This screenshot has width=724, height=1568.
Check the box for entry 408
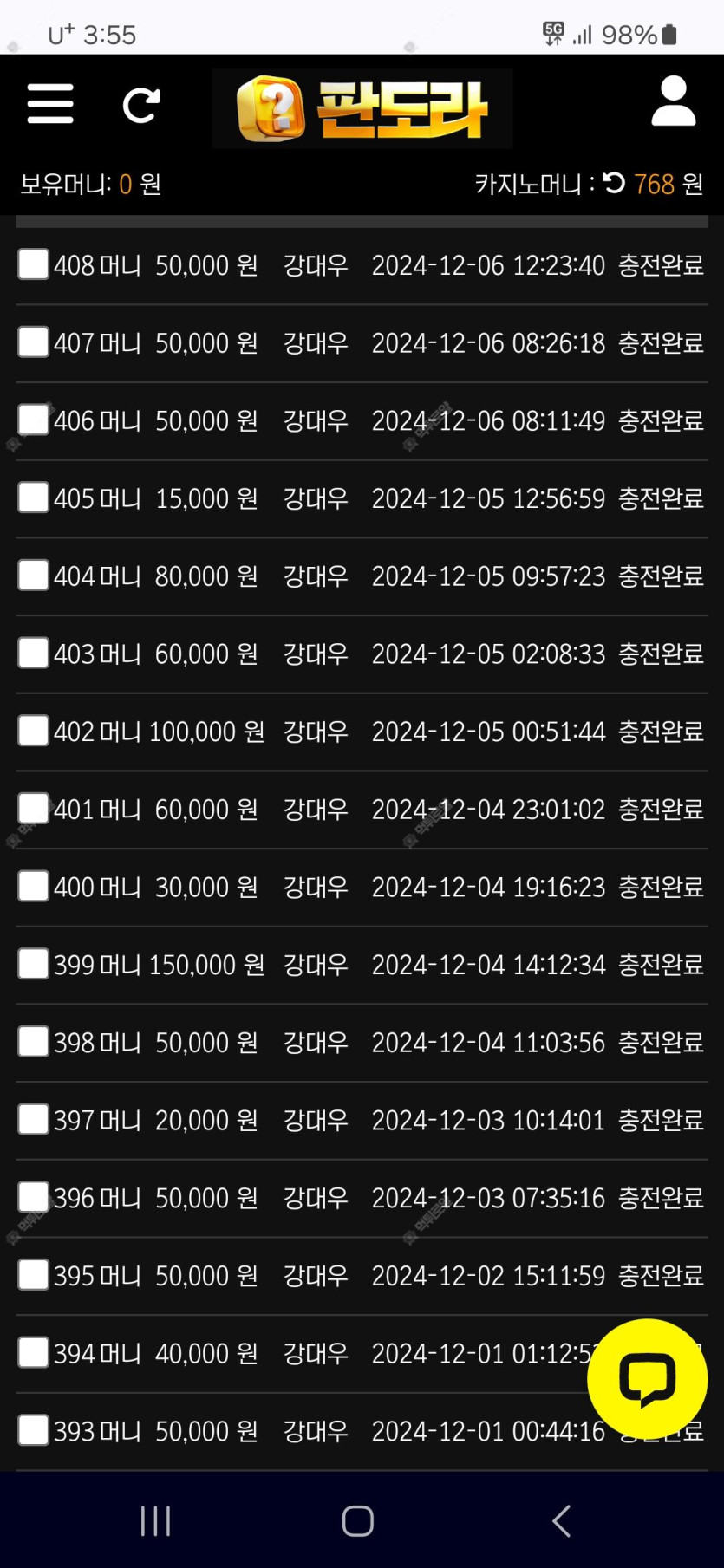(x=34, y=264)
